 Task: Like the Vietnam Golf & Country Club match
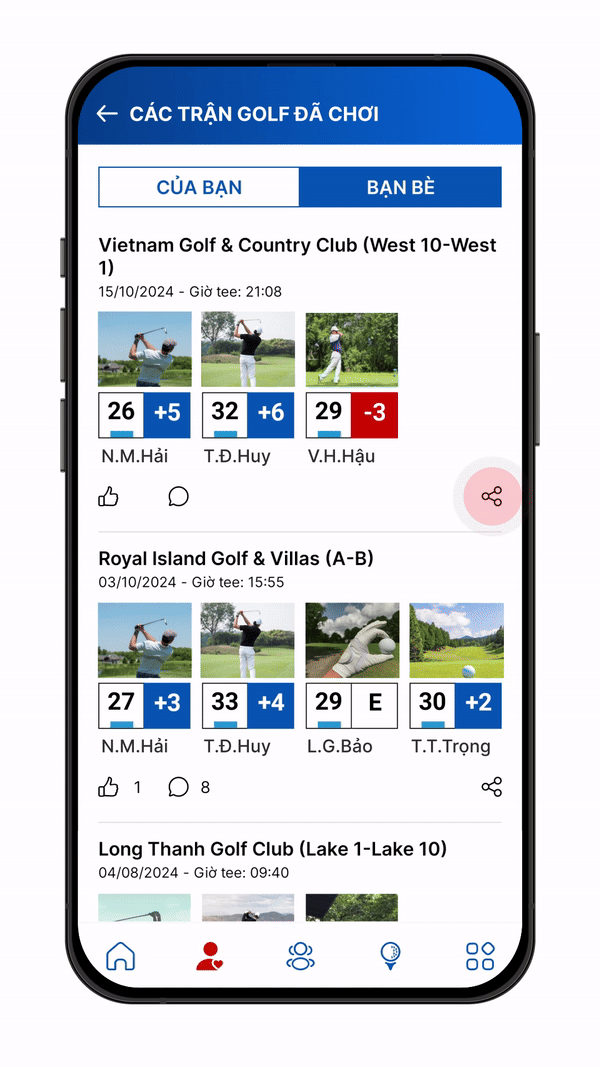pyautogui.click(x=108, y=496)
